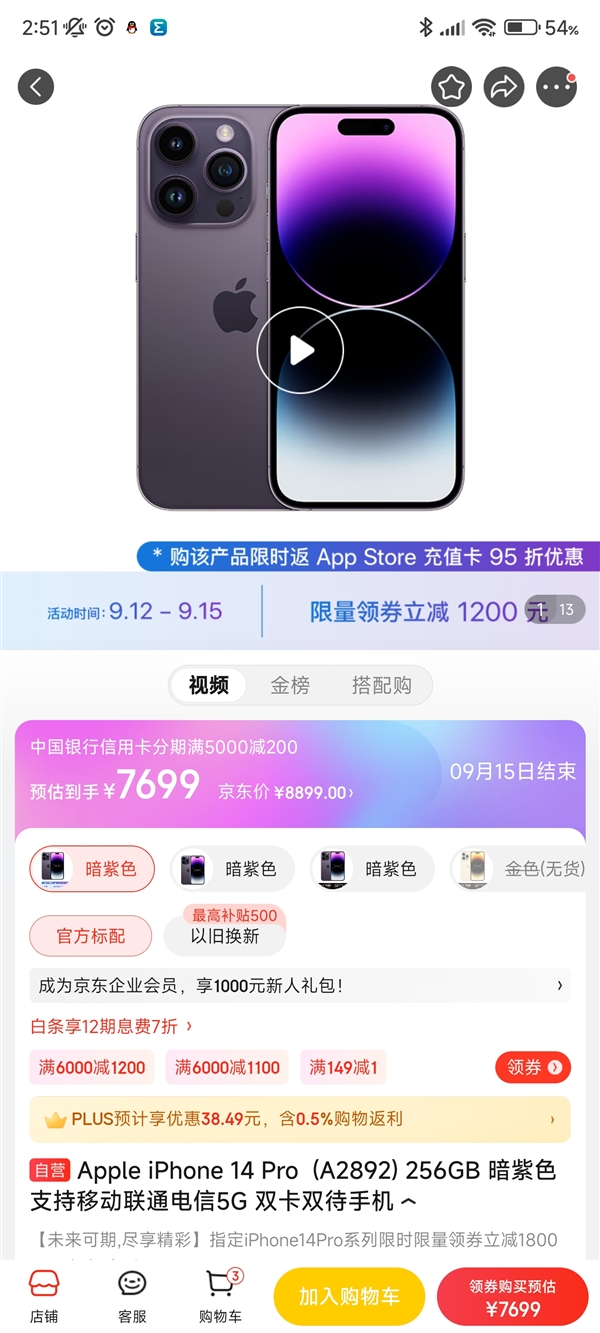
Task: Open the 购物车 shopping cart
Action: pos(220,1296)
